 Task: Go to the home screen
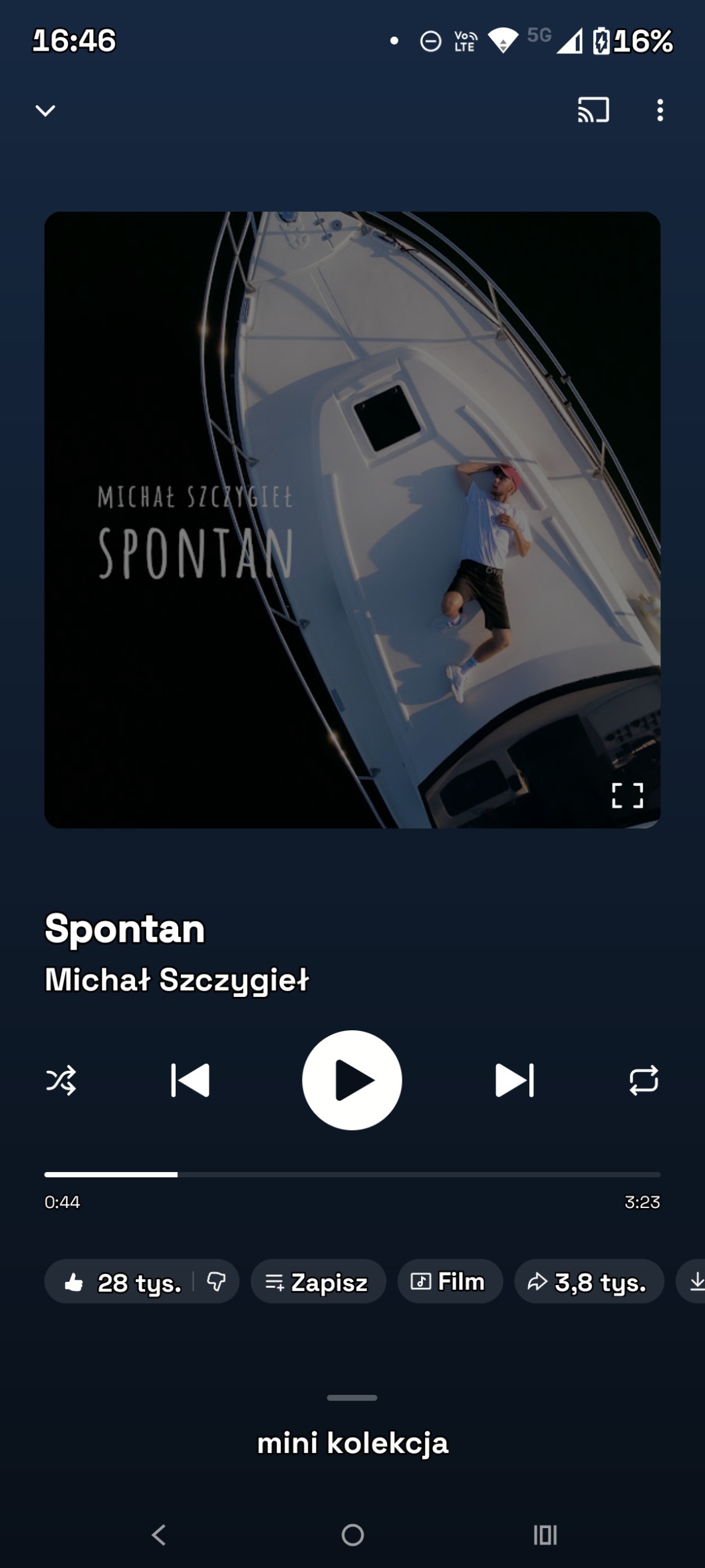tap(352, 1535)
